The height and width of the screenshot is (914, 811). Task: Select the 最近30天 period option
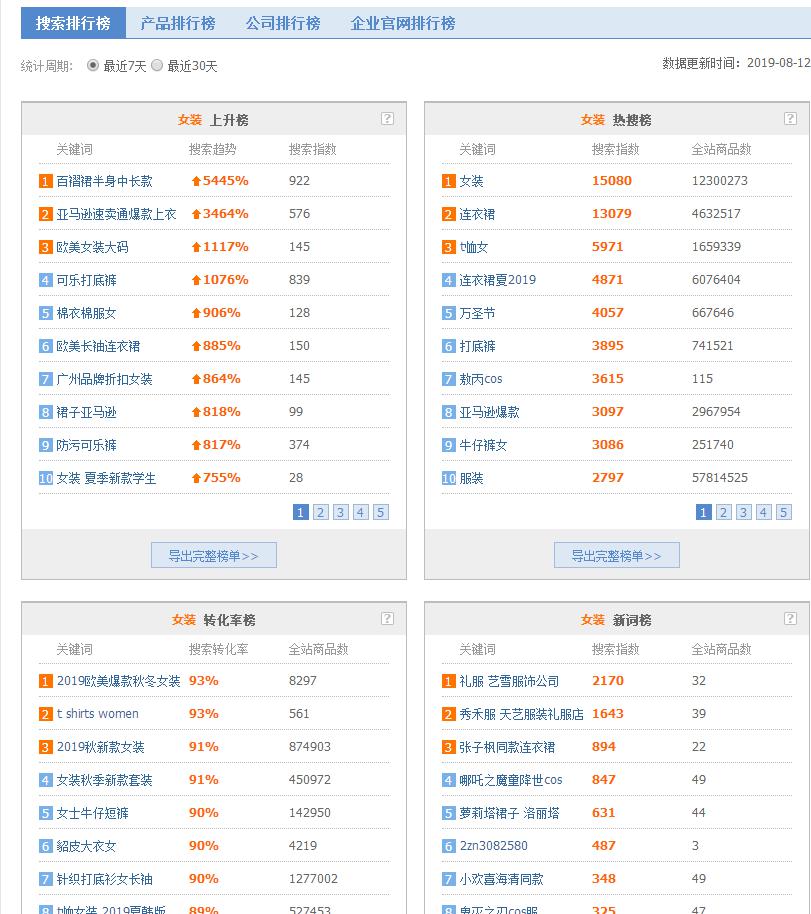[x=157, y=66]
